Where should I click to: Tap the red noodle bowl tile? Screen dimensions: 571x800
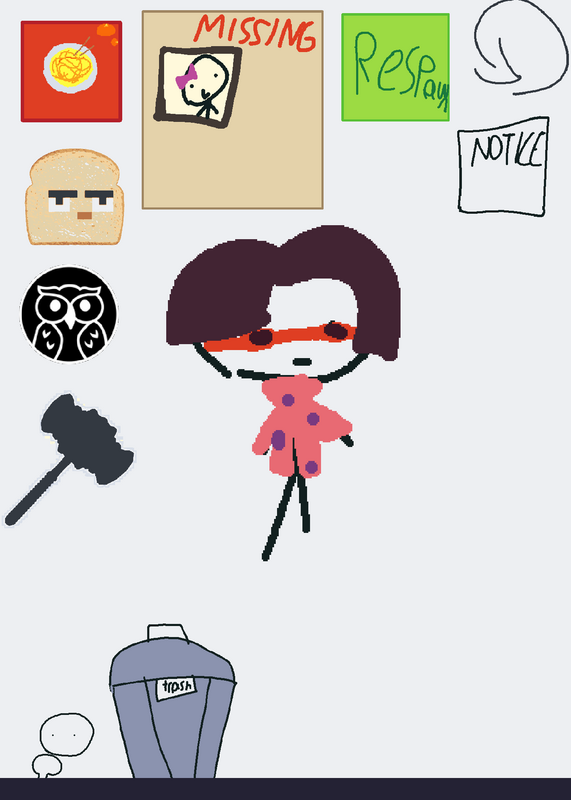pos(71,71)
